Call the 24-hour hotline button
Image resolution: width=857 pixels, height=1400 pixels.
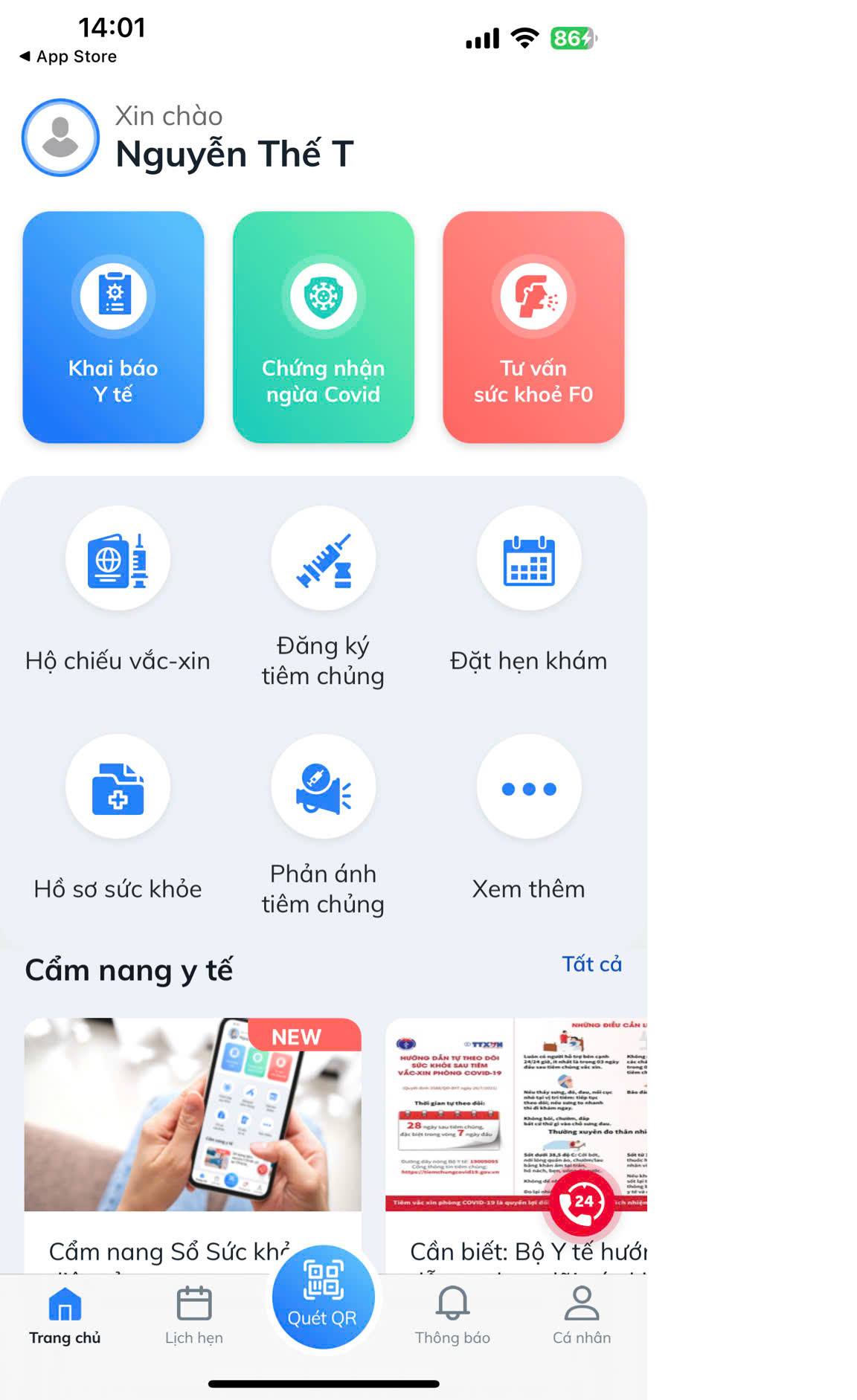tap(582, 1202)
